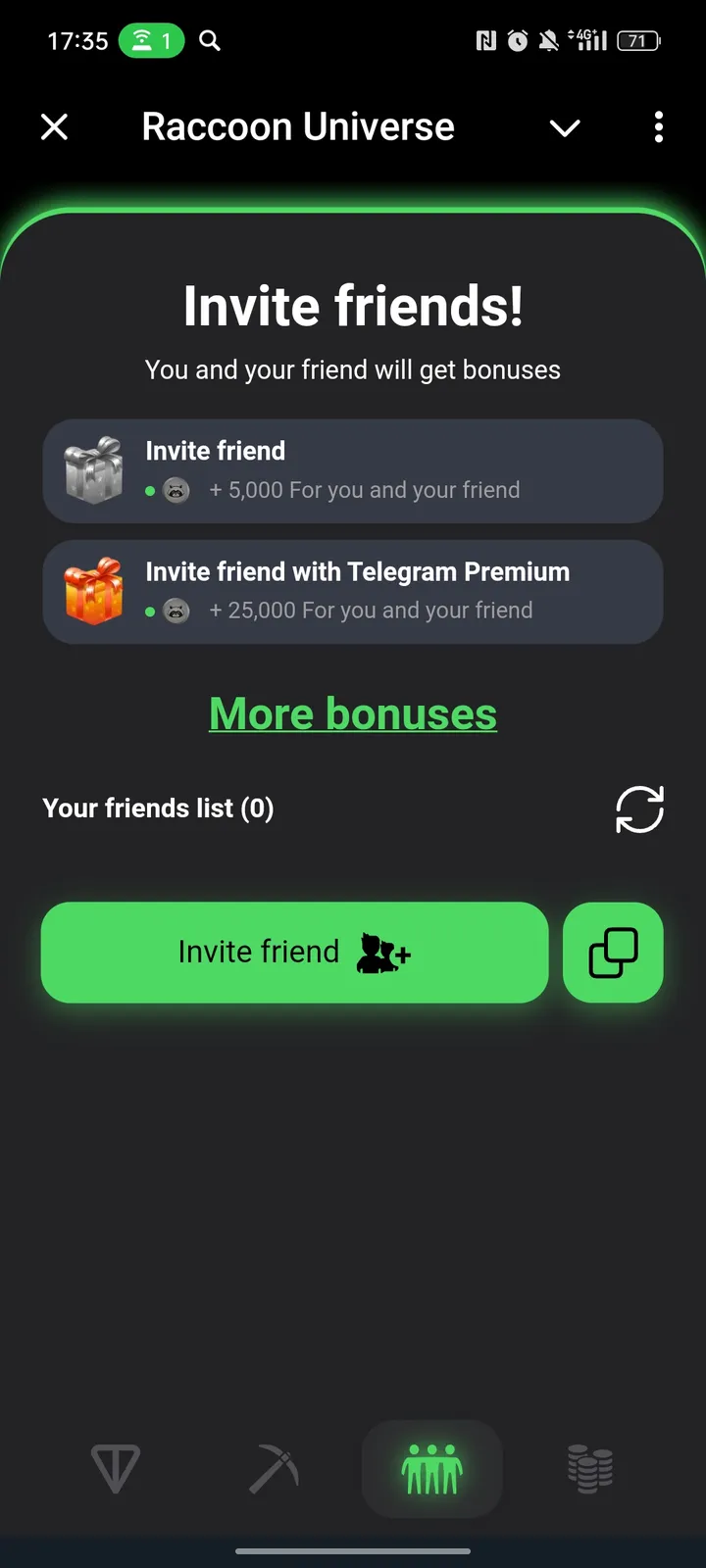Go to the pickaxe mining tab
This screenshot has height=1568, width=706.
point(274,1469)
